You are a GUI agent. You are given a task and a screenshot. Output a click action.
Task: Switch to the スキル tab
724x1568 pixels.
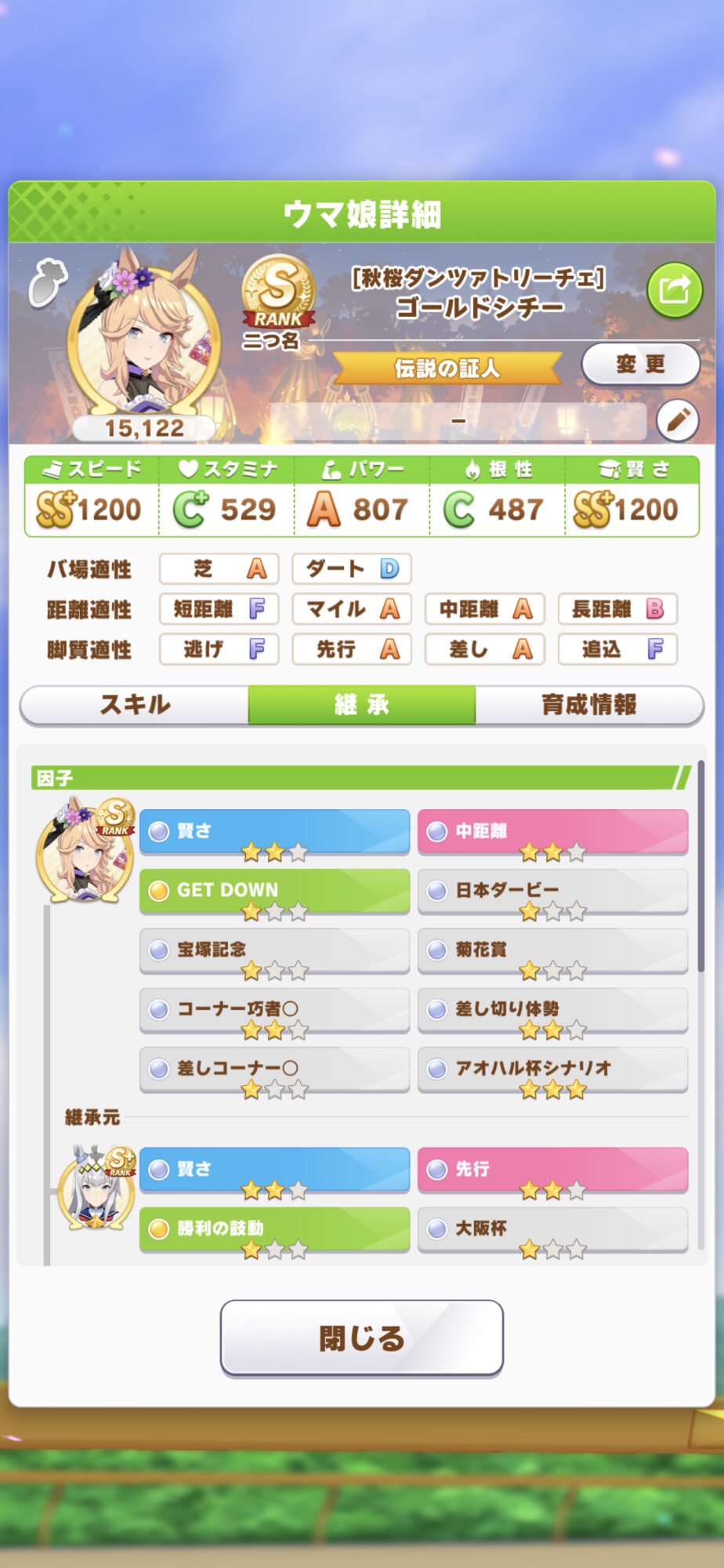coord(135,705)
